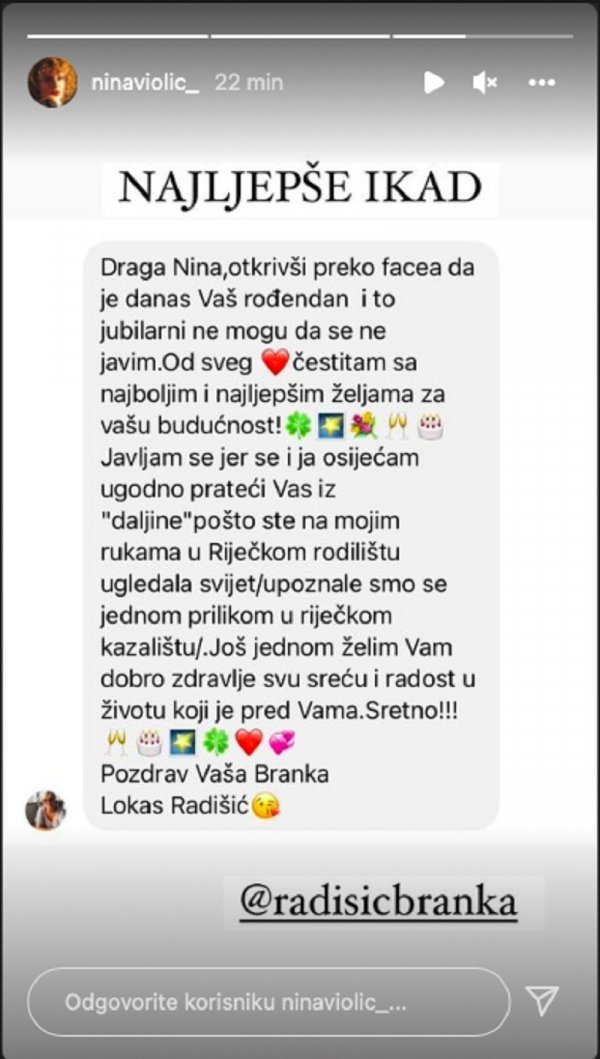Play the story
Screen dimensions: 600x1059
(433, 83)
